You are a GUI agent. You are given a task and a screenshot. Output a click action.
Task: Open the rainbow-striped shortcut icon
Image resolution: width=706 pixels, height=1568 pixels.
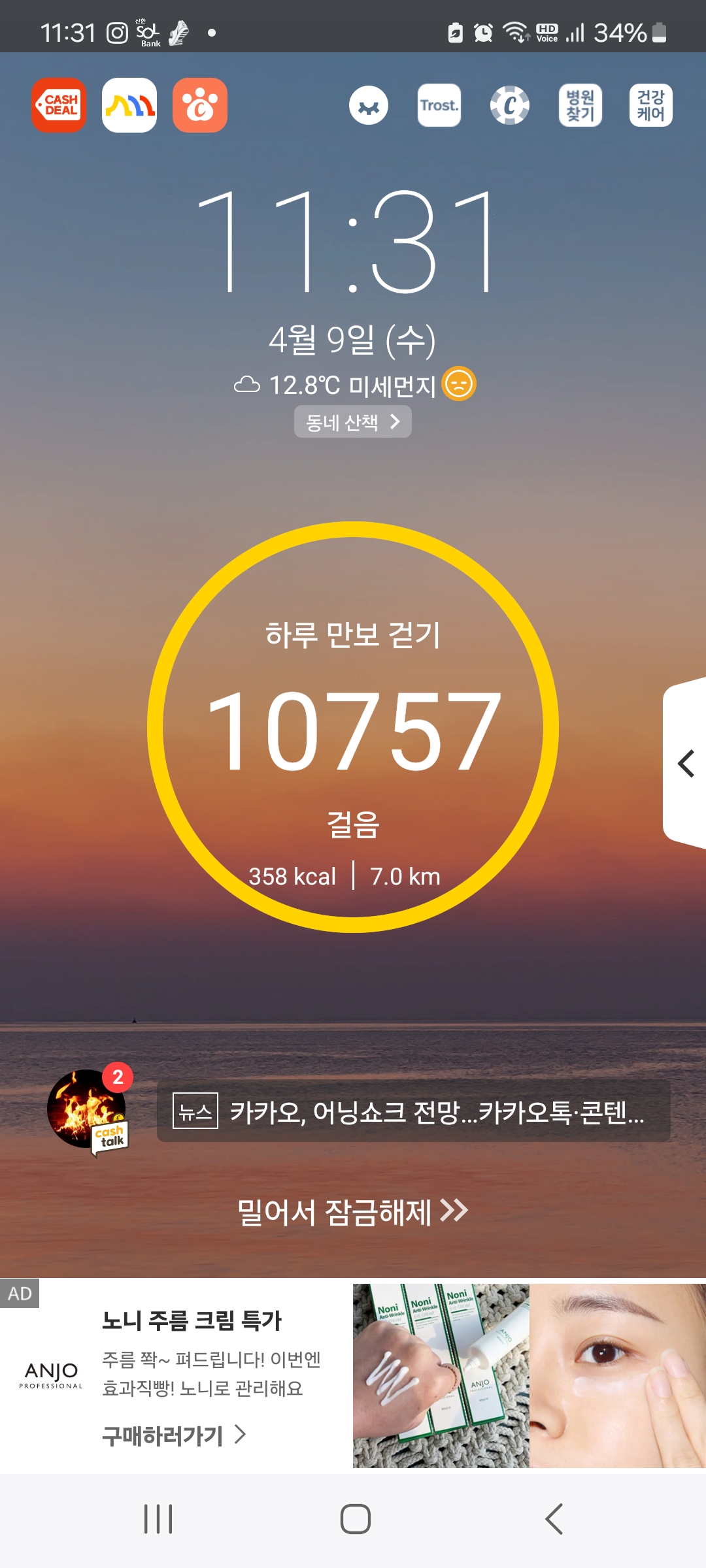pos(129,105)
